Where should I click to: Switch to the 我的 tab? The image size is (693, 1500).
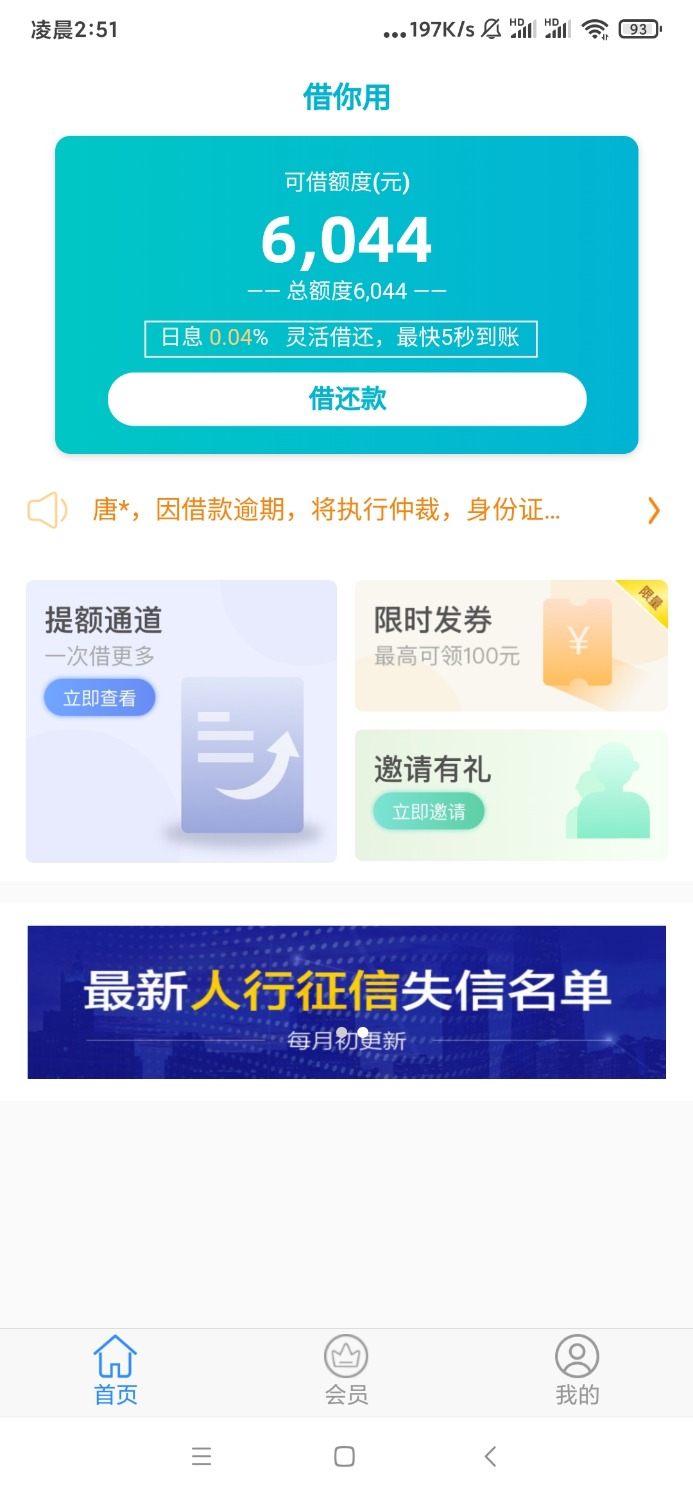[577, 1371]
